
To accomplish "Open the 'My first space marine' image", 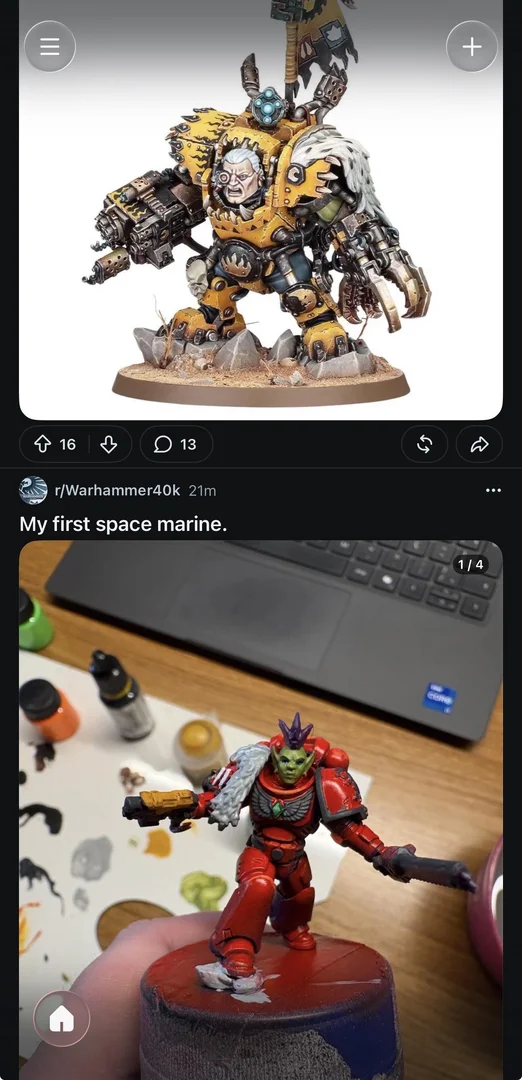I will tap(261, 809).
